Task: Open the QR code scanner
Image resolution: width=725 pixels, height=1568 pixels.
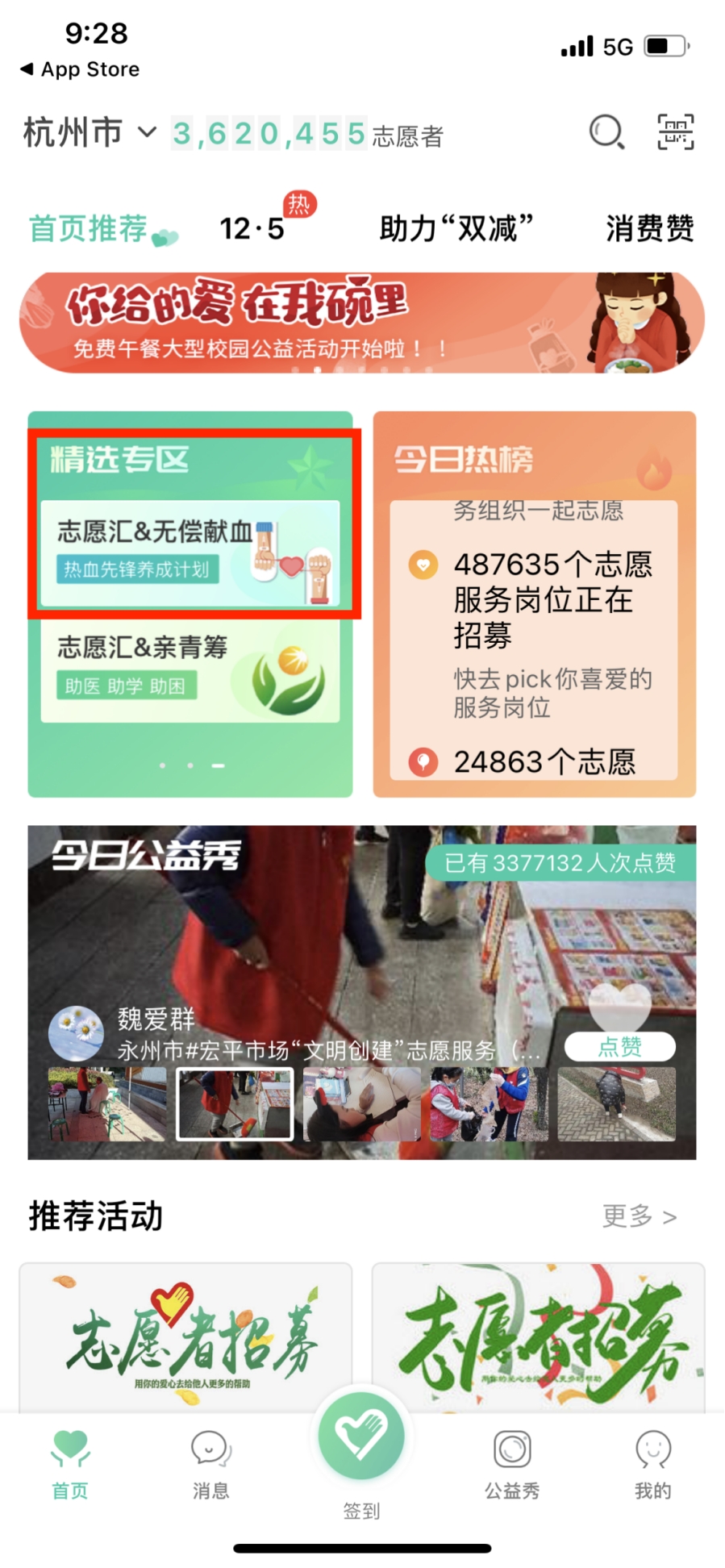Action: click(x=675, y=132)
